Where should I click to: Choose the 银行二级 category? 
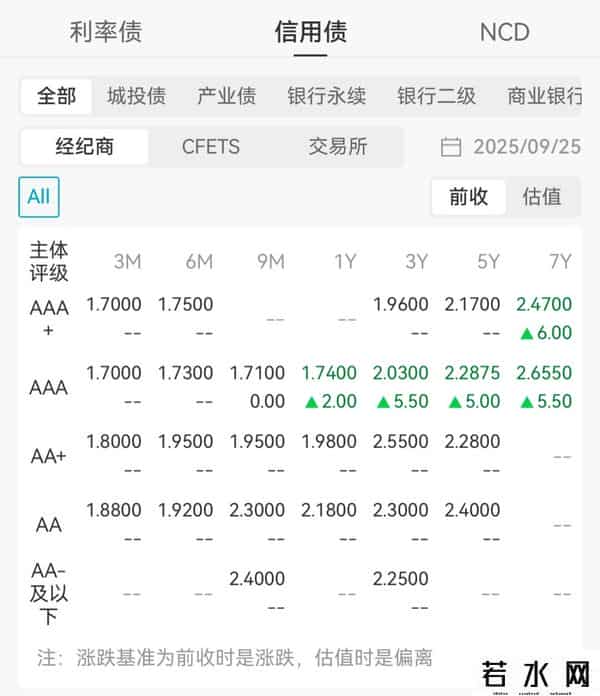click(x=436, y=96)
